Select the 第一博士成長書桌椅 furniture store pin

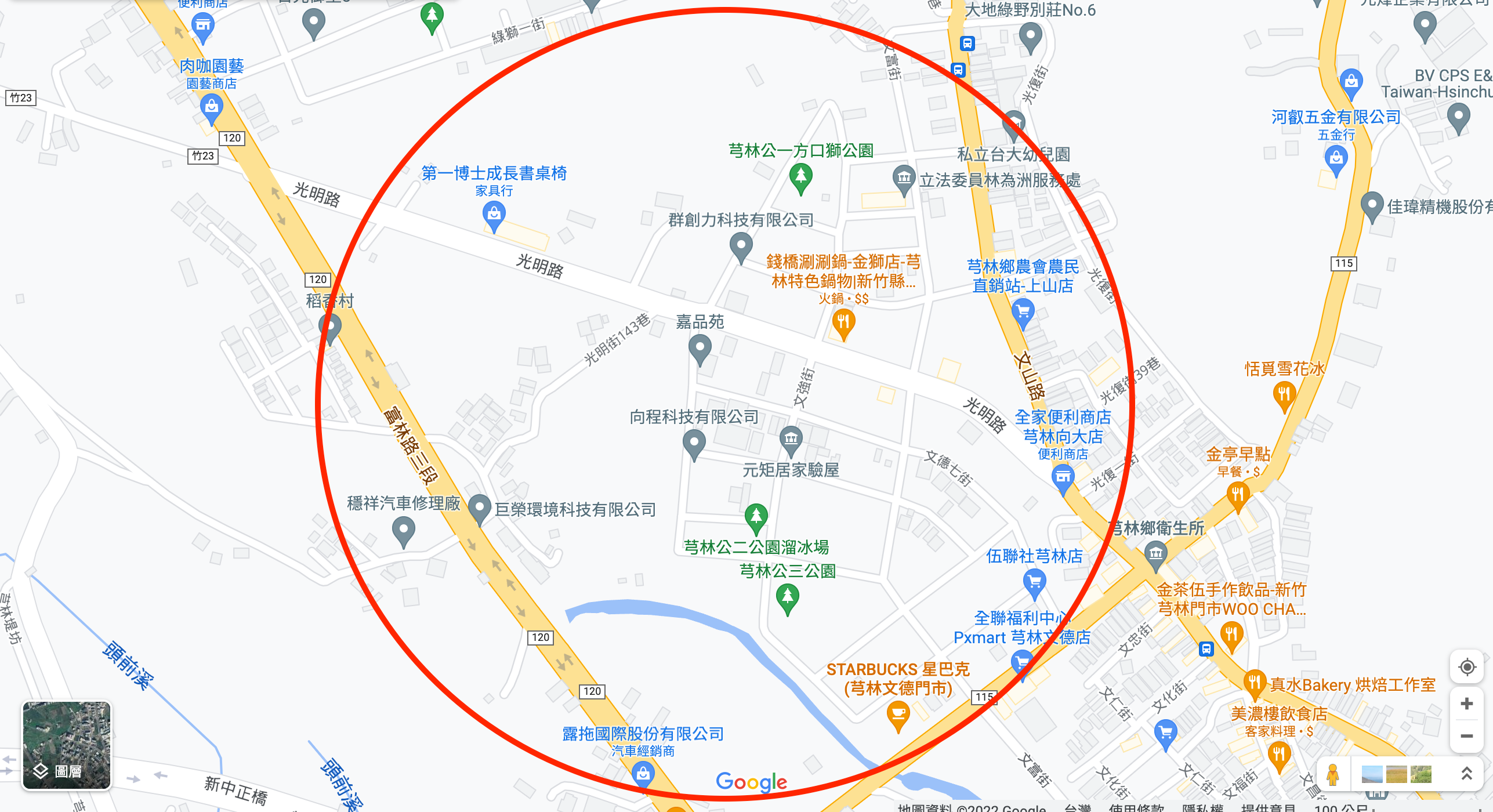click(494, 215)
